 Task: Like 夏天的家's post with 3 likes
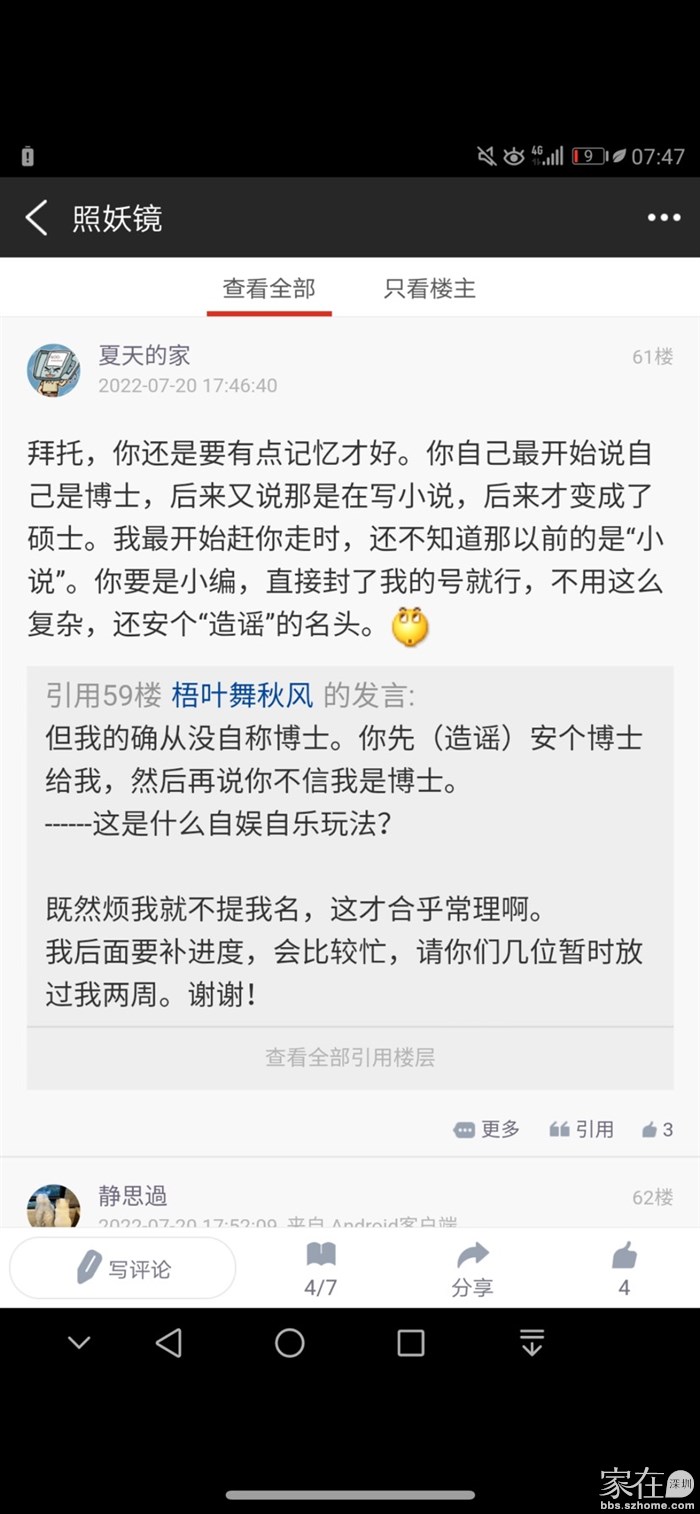click(657, 1129)
